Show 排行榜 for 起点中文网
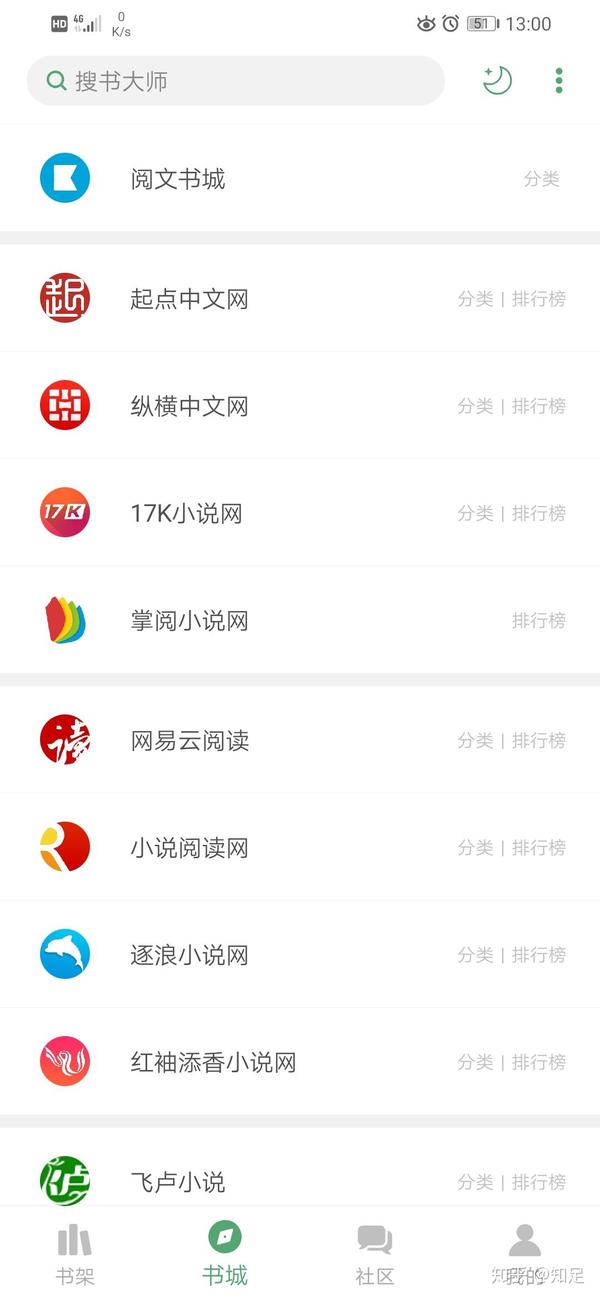The width and height of the screenshot is (600, 1300). pos(539,299)
